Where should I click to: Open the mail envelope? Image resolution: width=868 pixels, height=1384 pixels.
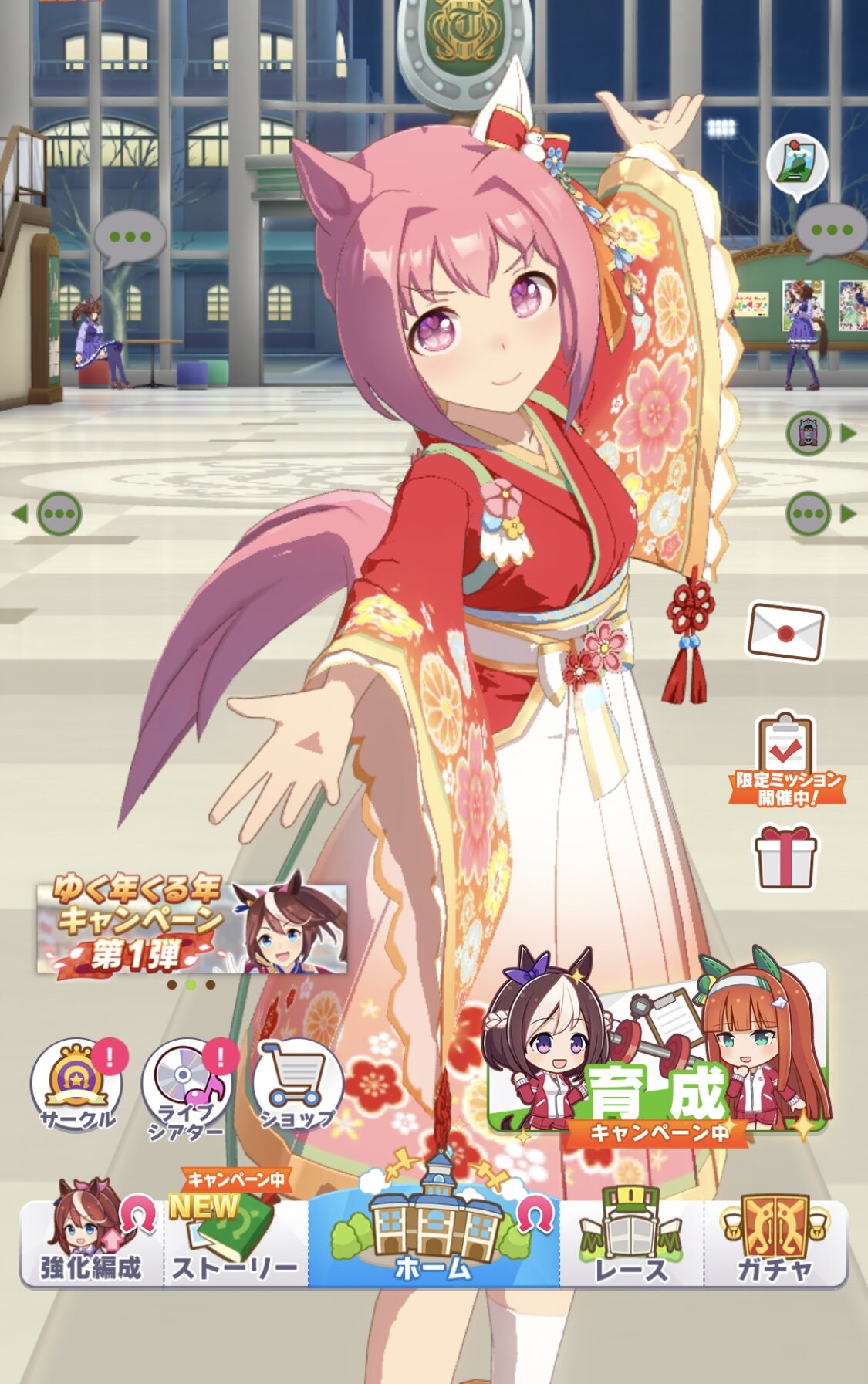(x=785, y=633)
